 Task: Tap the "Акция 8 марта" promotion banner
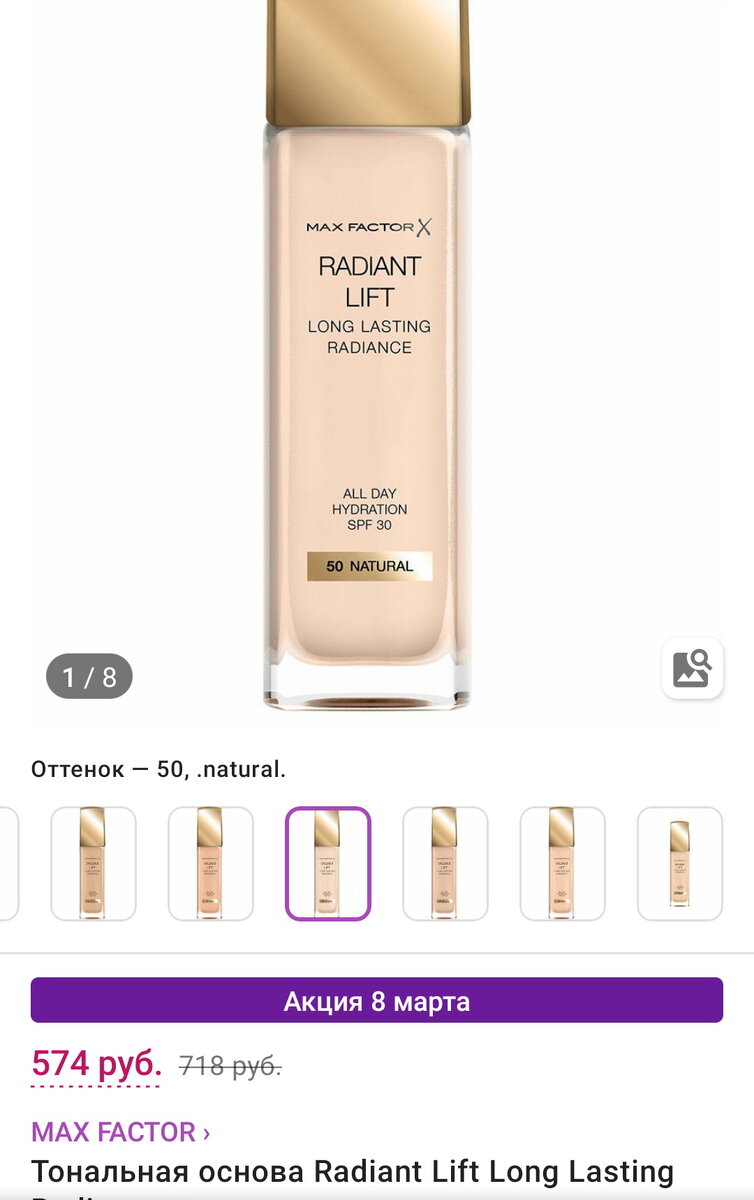(x=377, y=1001)
